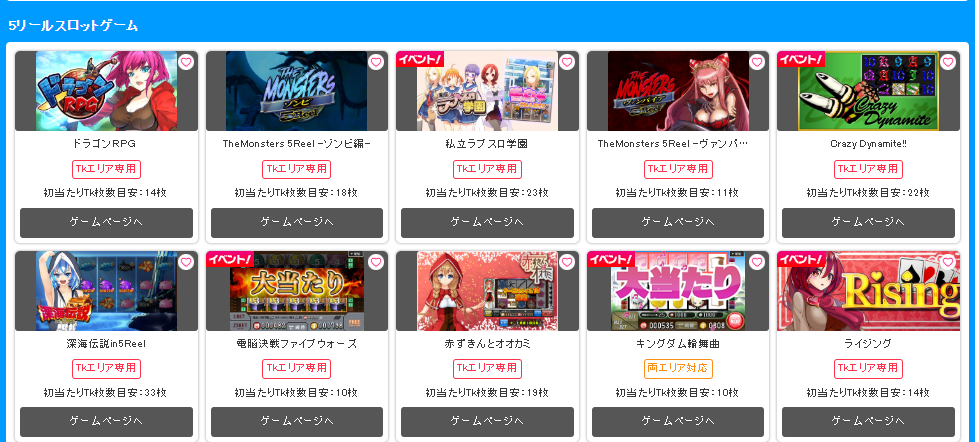979x442 pixels.
Task: Tap the キングダム輪舞曲 game thumbnail
Action: pos(678,291)
